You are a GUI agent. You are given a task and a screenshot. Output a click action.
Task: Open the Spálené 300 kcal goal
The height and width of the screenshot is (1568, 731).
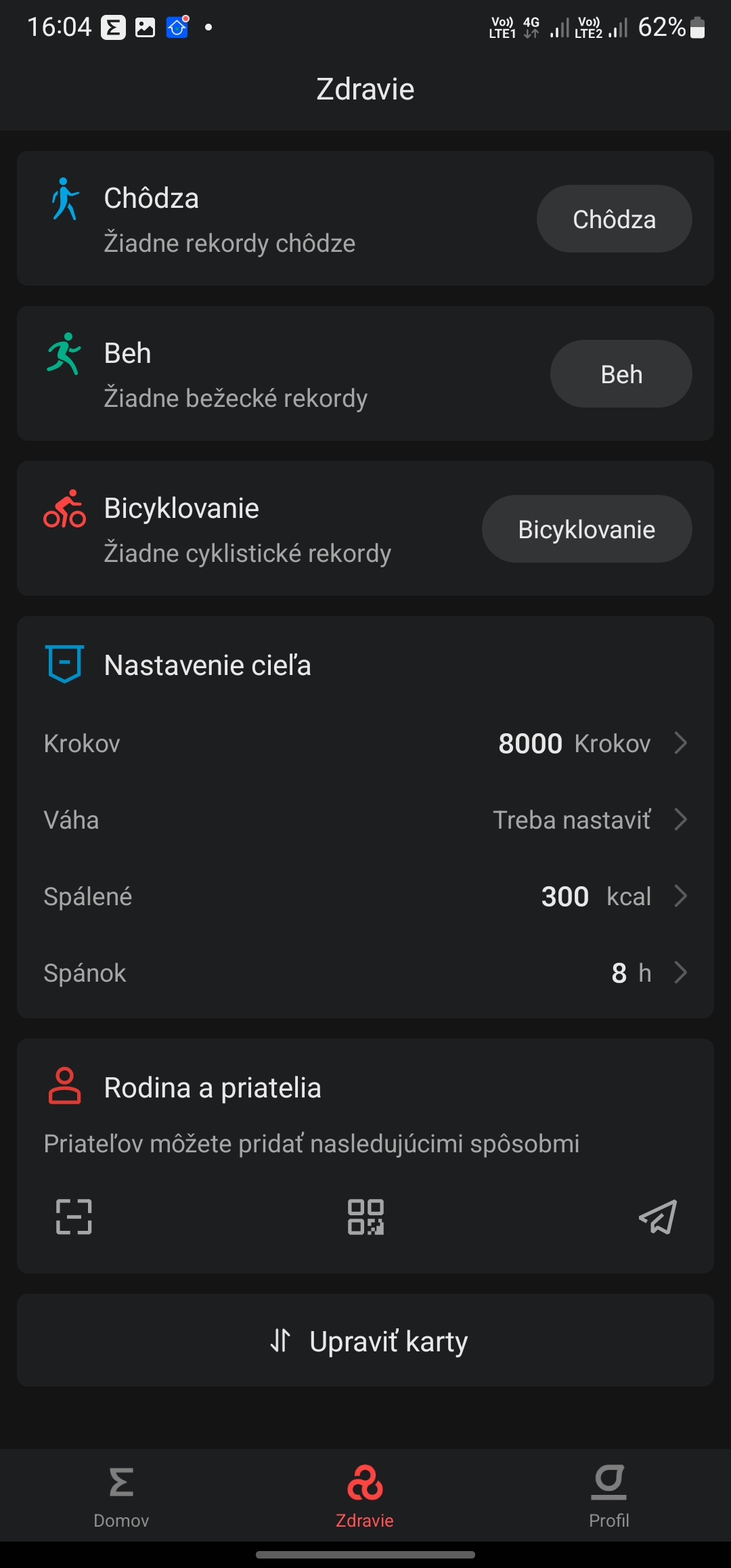pos(365,896)
